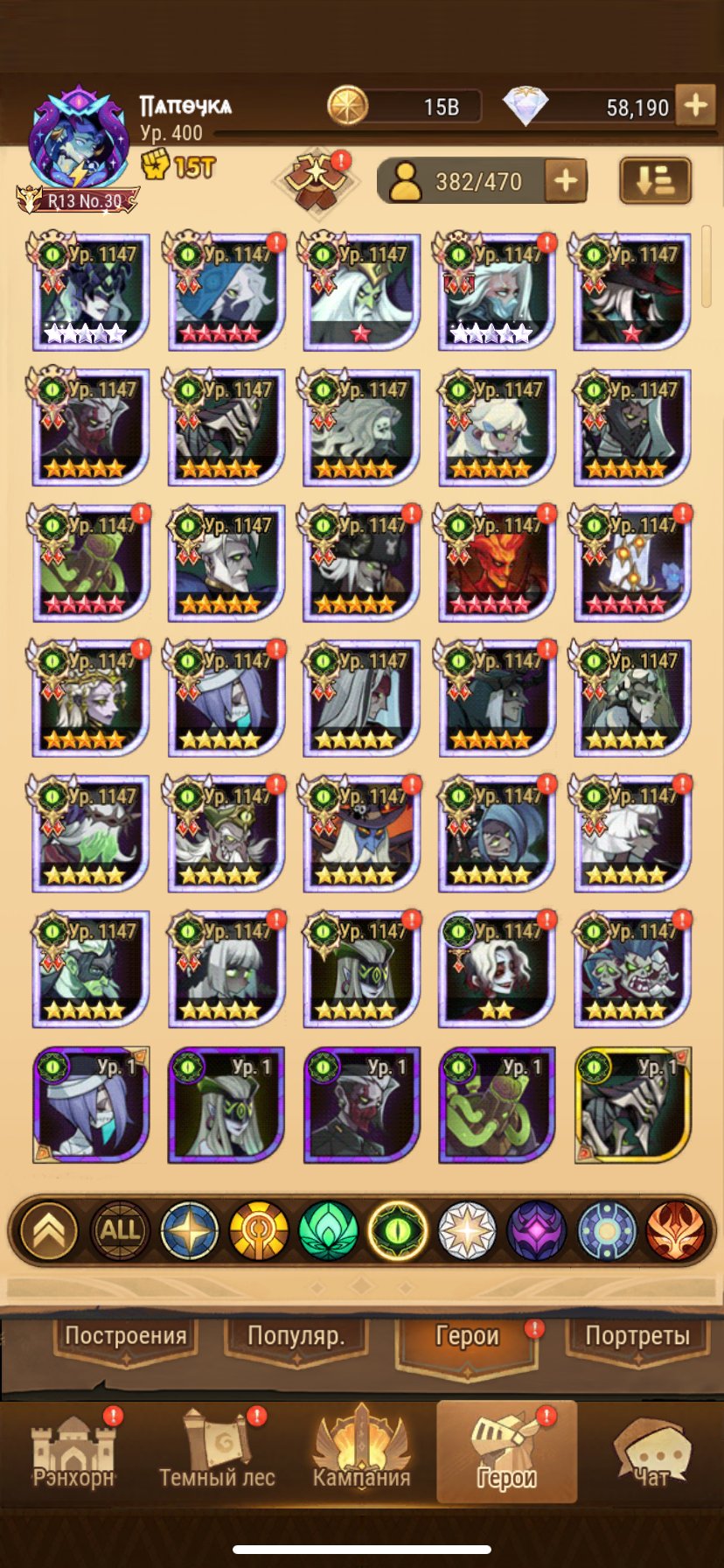
Task: Open the gold-framed level 1 hero card
Action: (x=632, y=1104)
